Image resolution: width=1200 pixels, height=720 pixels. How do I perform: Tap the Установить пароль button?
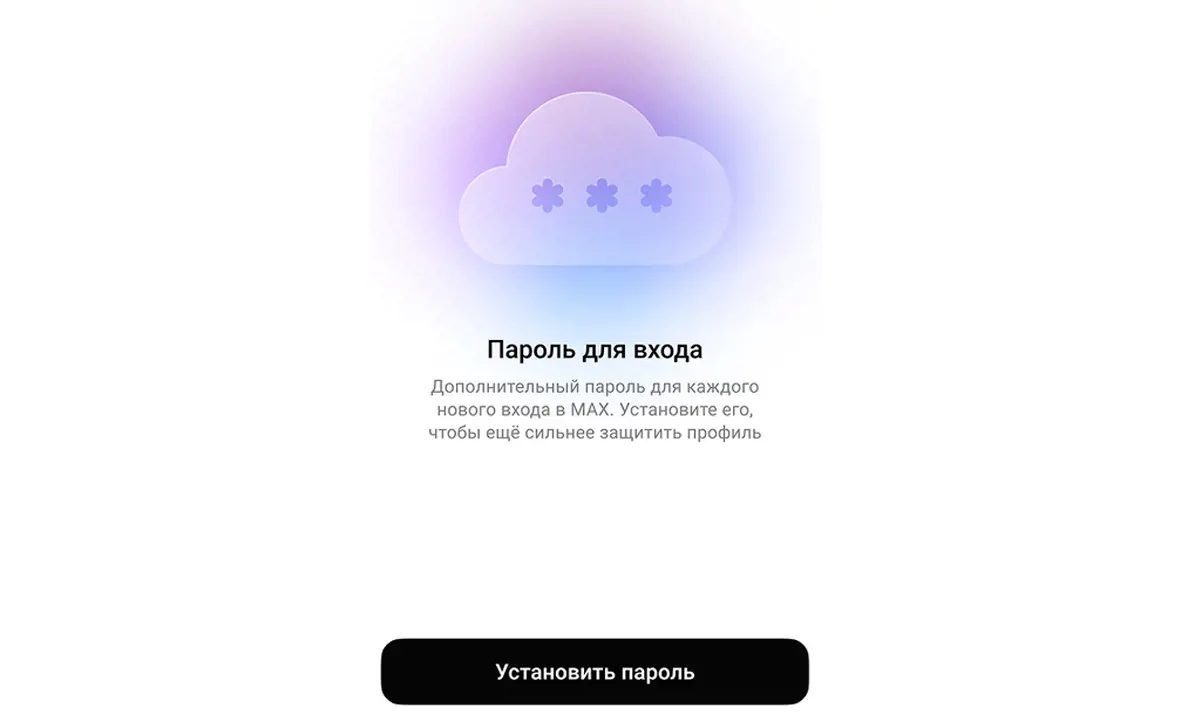click(x=594, y=672)
